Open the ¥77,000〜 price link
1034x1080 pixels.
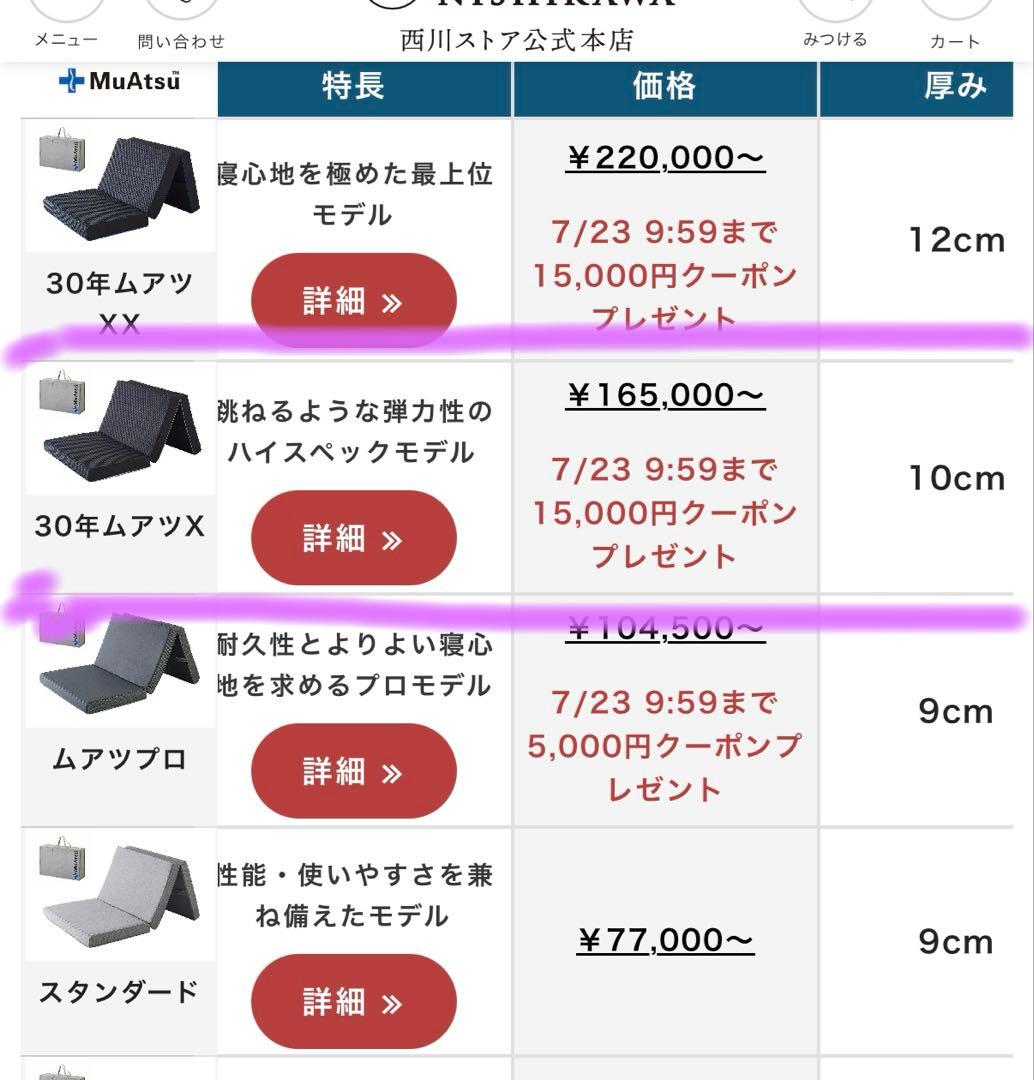tap(665, 940)
